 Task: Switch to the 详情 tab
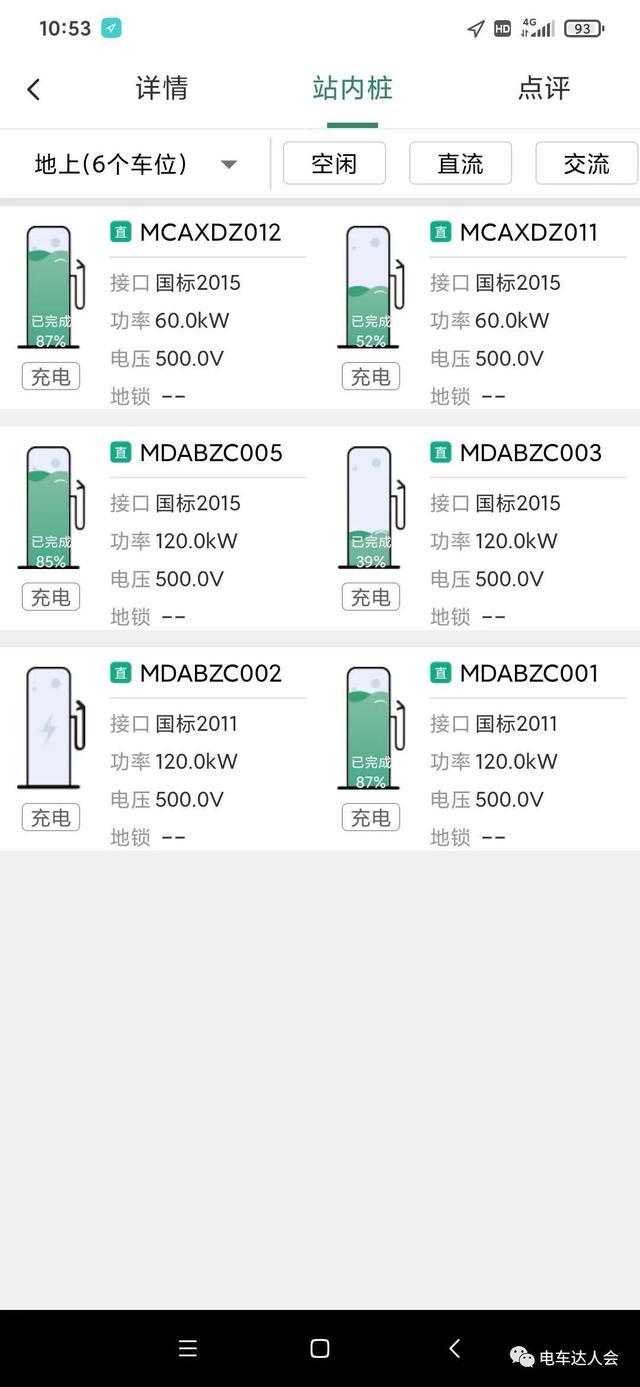(x=162, y=88)
